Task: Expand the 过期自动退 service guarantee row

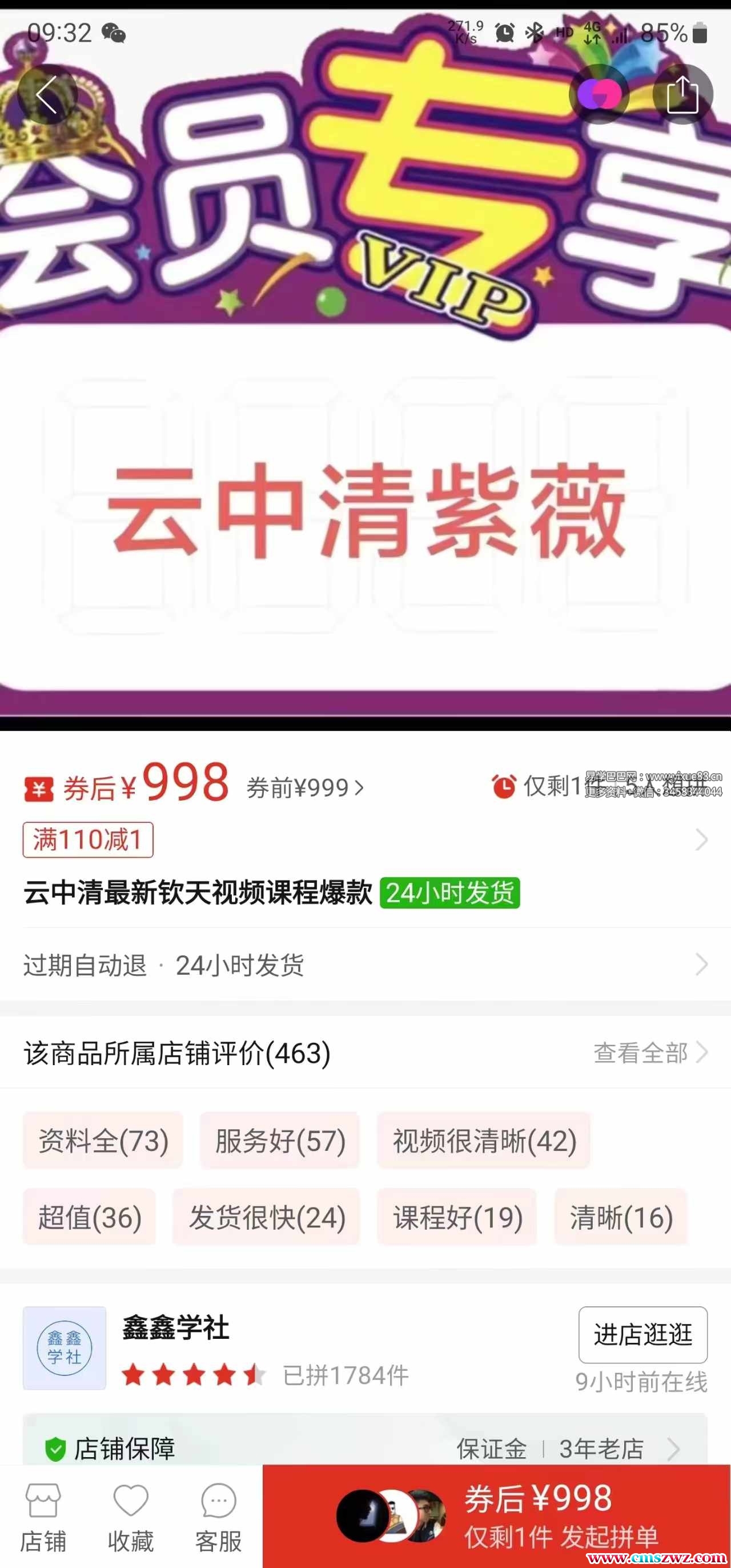Action: (365, 965)
